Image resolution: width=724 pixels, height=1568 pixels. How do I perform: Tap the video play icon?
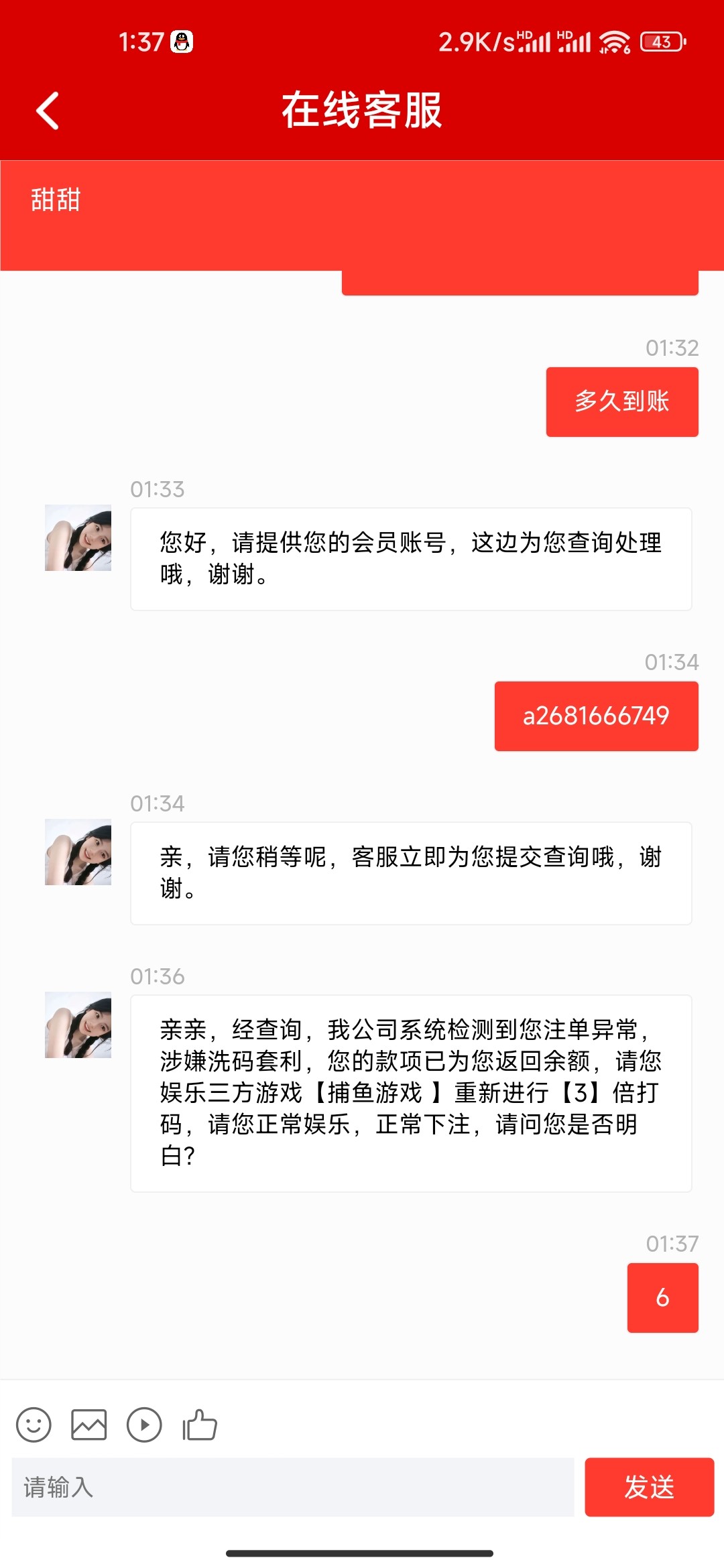coord(144,1425)
